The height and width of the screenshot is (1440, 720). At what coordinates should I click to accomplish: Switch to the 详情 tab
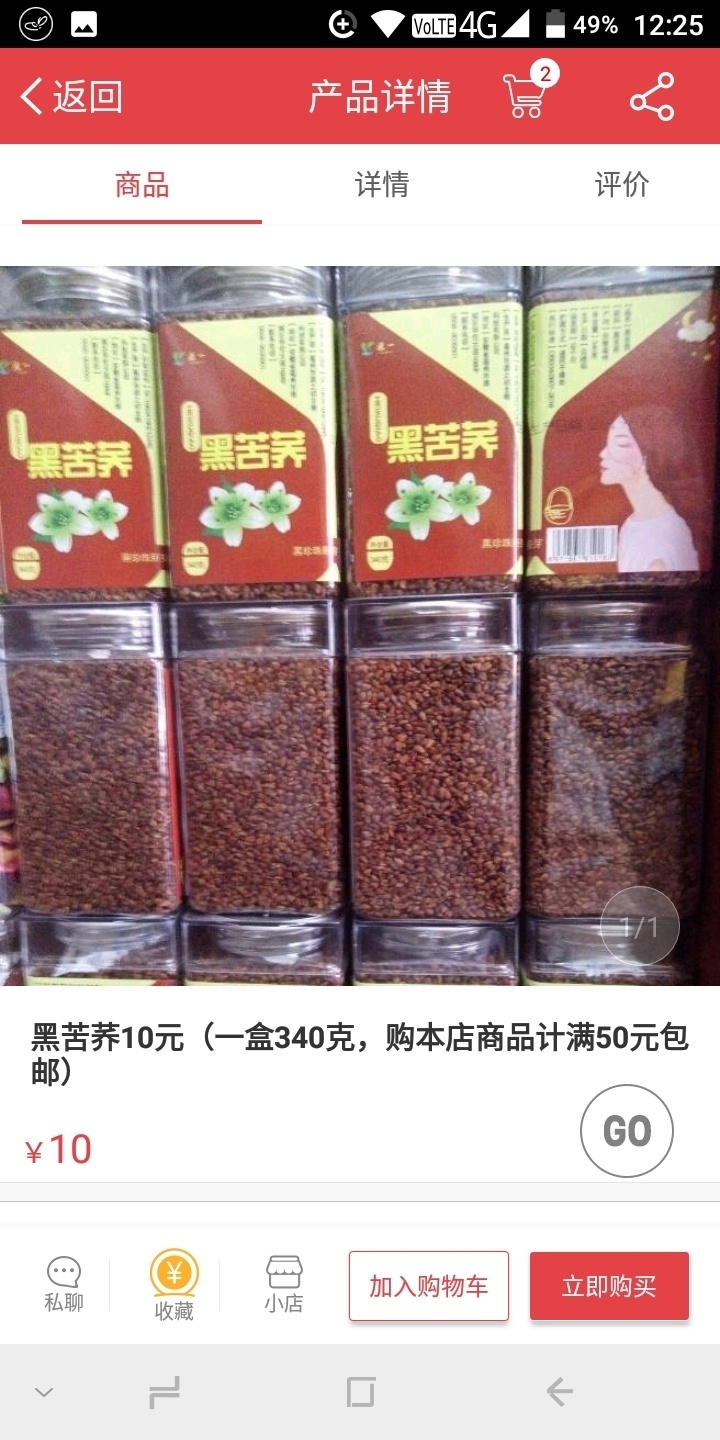(382, 185)
